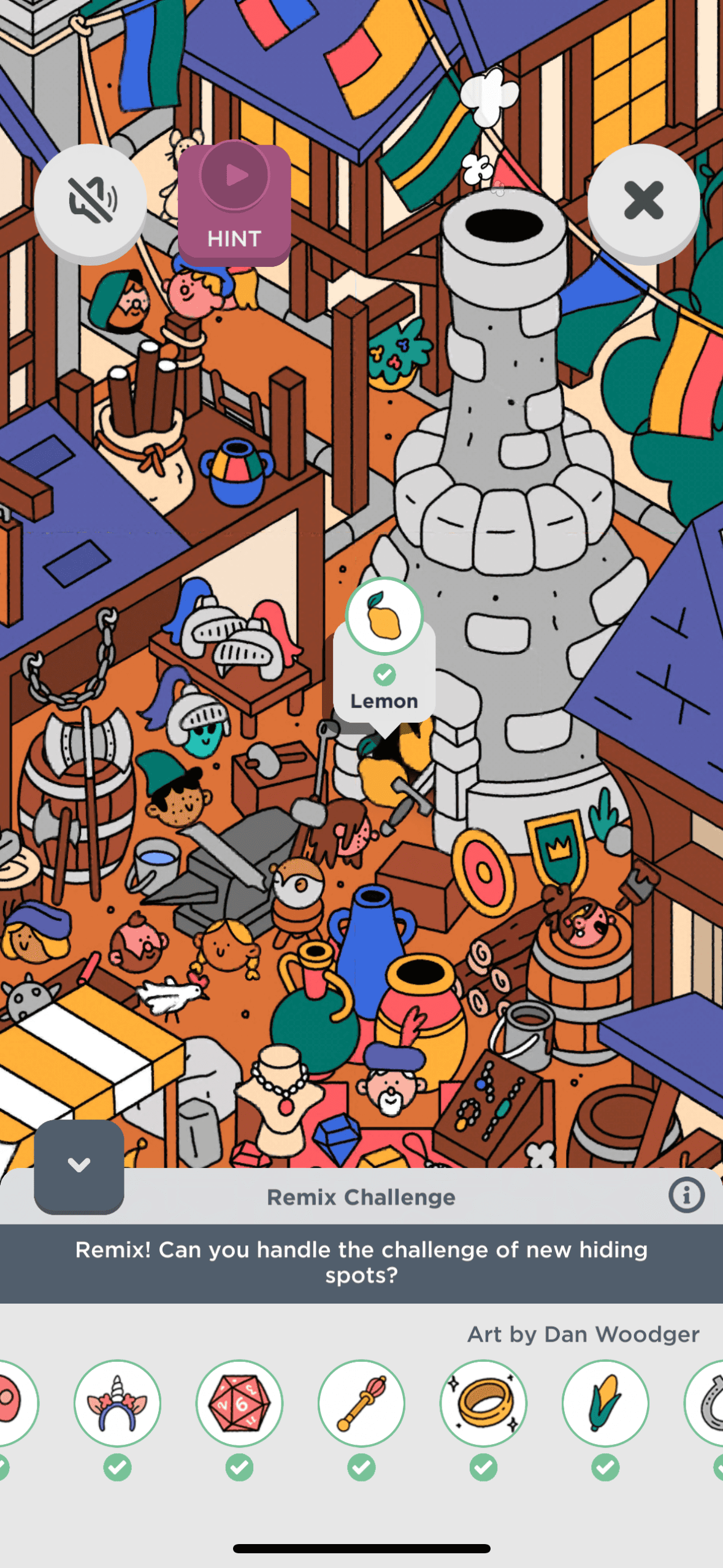
Task: Play a video for a hint
Action: 234,203
